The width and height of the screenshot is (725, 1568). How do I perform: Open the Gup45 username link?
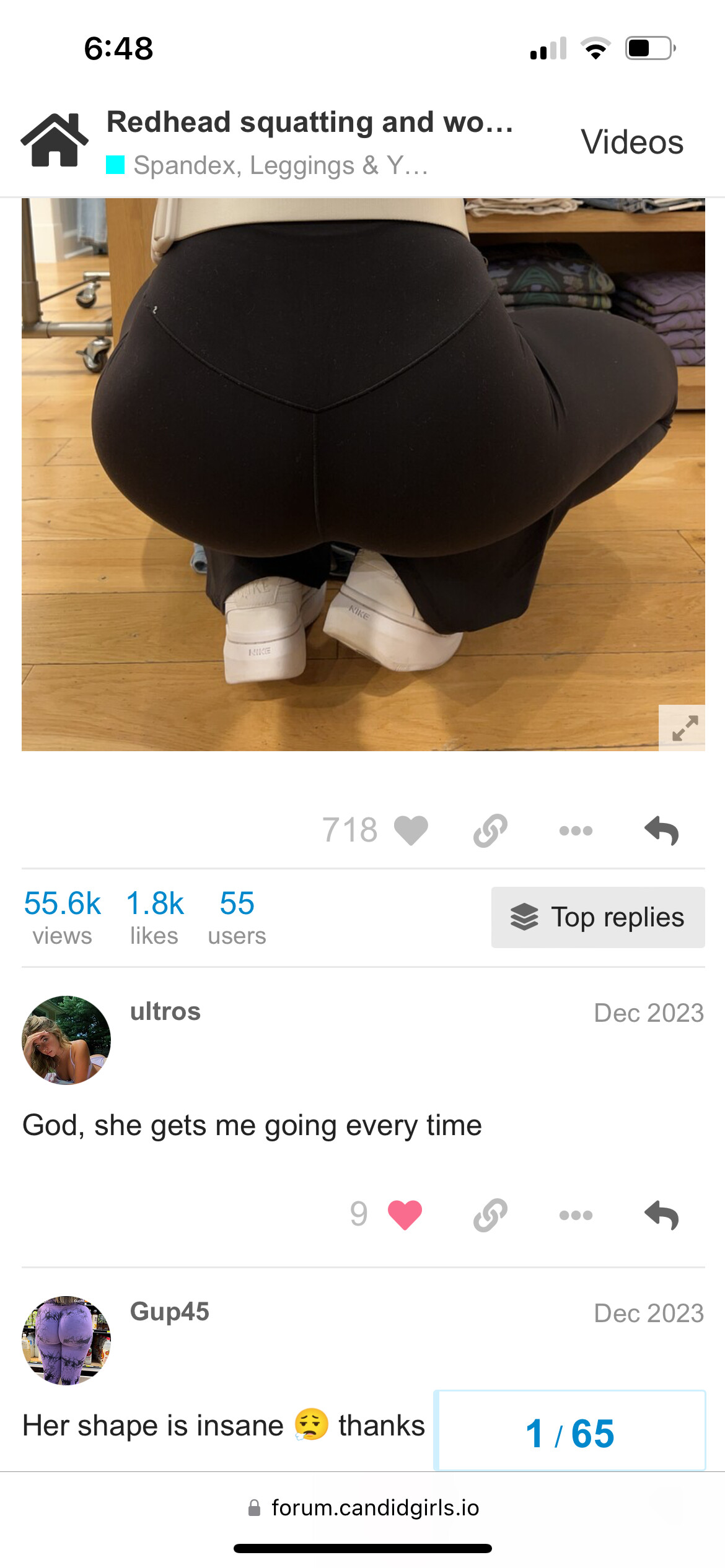[x=170, y=1312]
